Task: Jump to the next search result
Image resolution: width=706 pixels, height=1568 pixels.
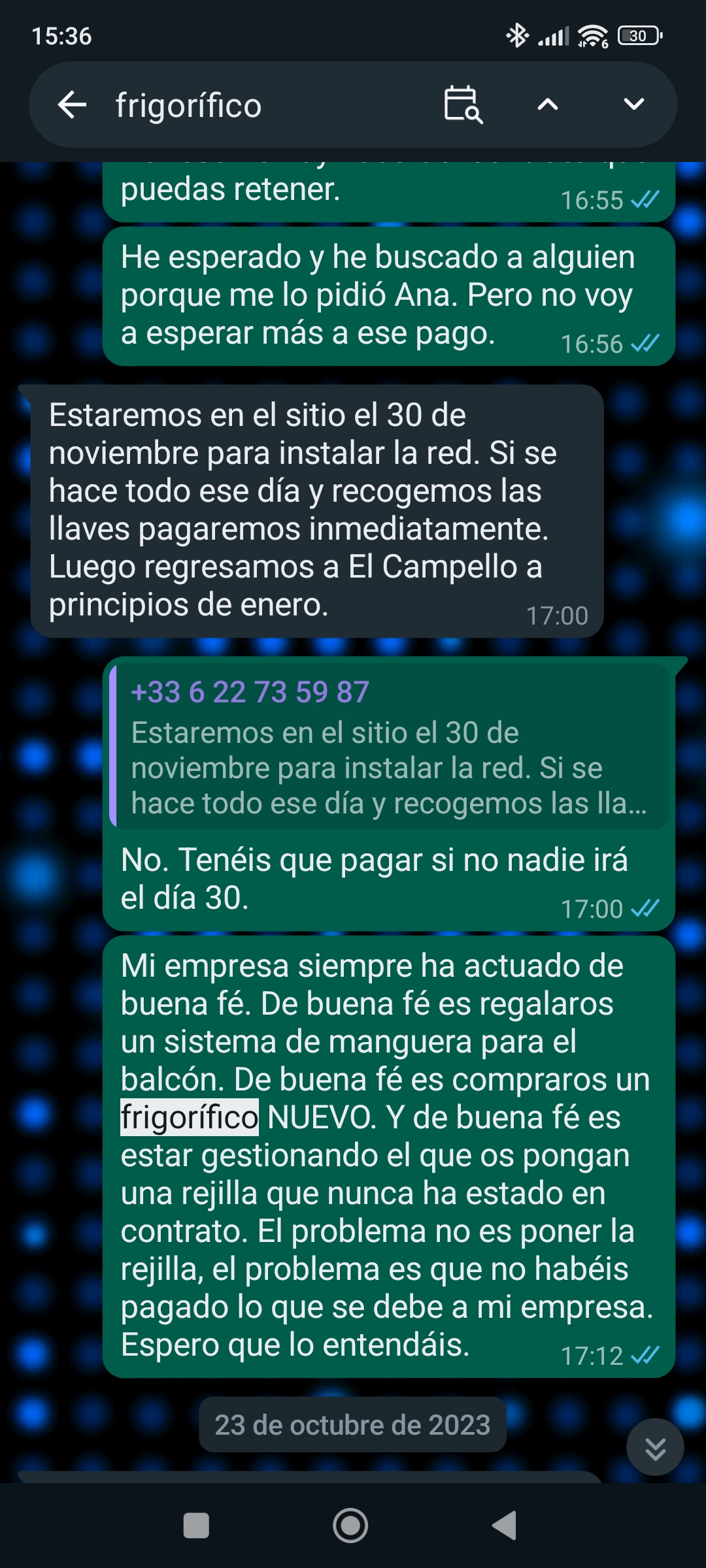Action: (x=633, y=105)
